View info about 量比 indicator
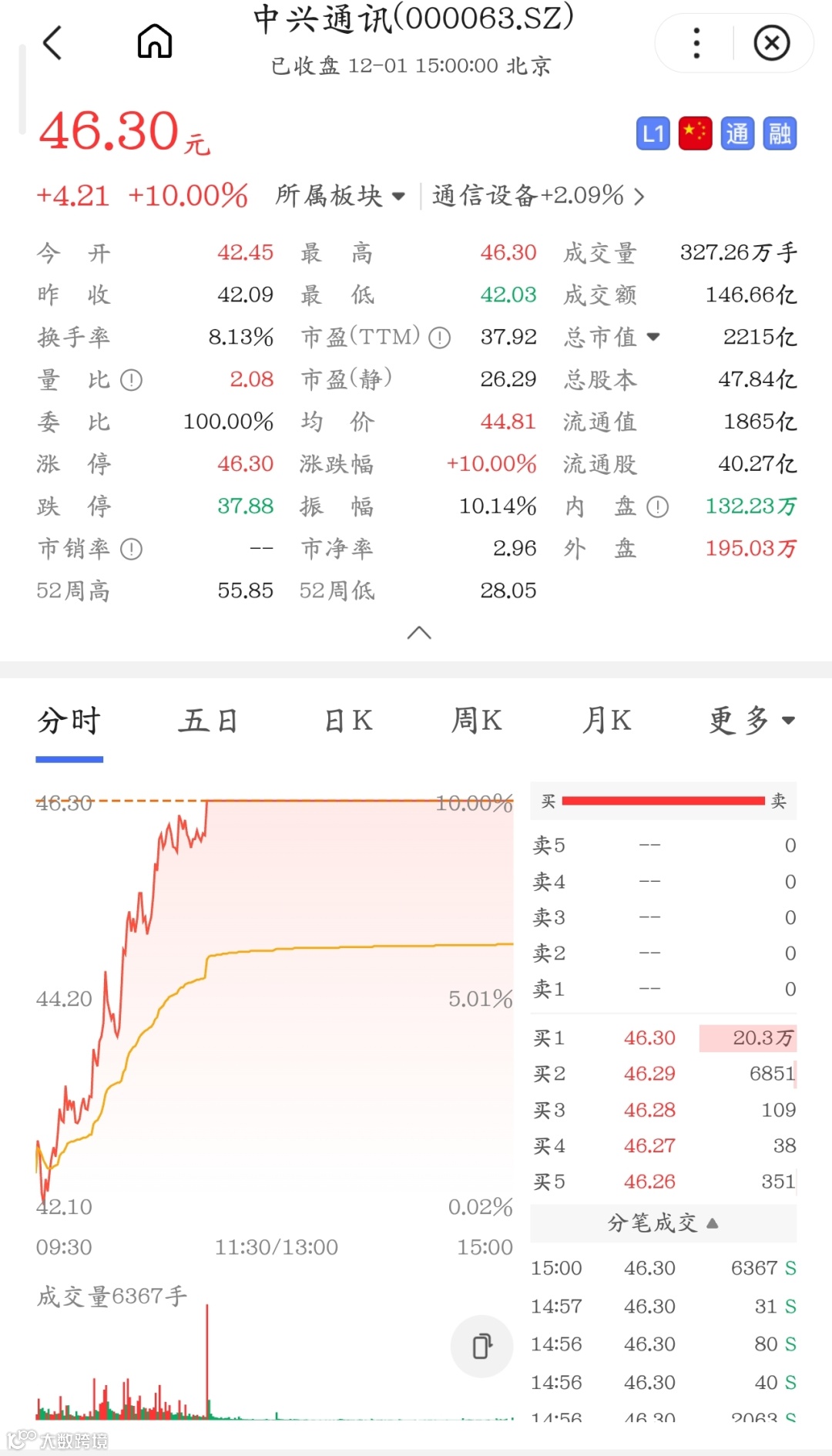 (132, 380)
